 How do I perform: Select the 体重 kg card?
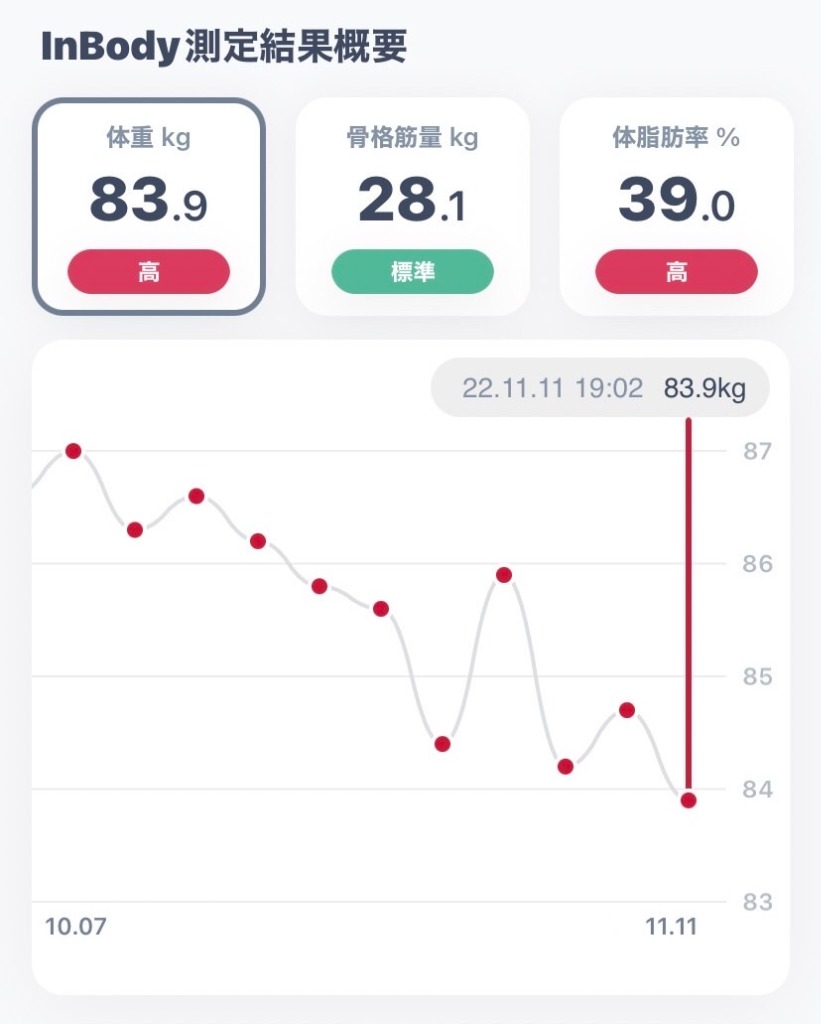tap(148, 206)
